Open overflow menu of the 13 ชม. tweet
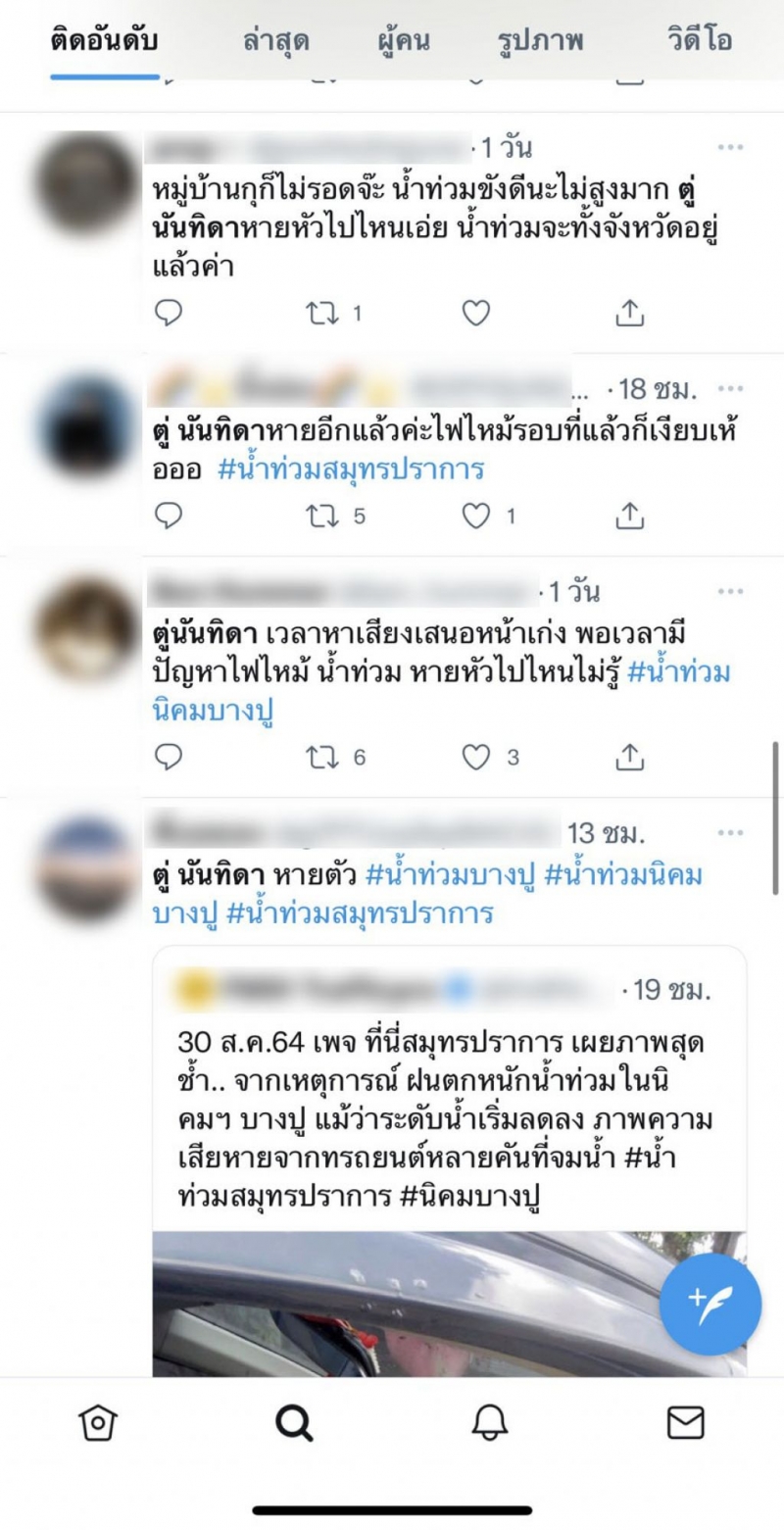Screen dimensions: 784x1530 [730, 833]
